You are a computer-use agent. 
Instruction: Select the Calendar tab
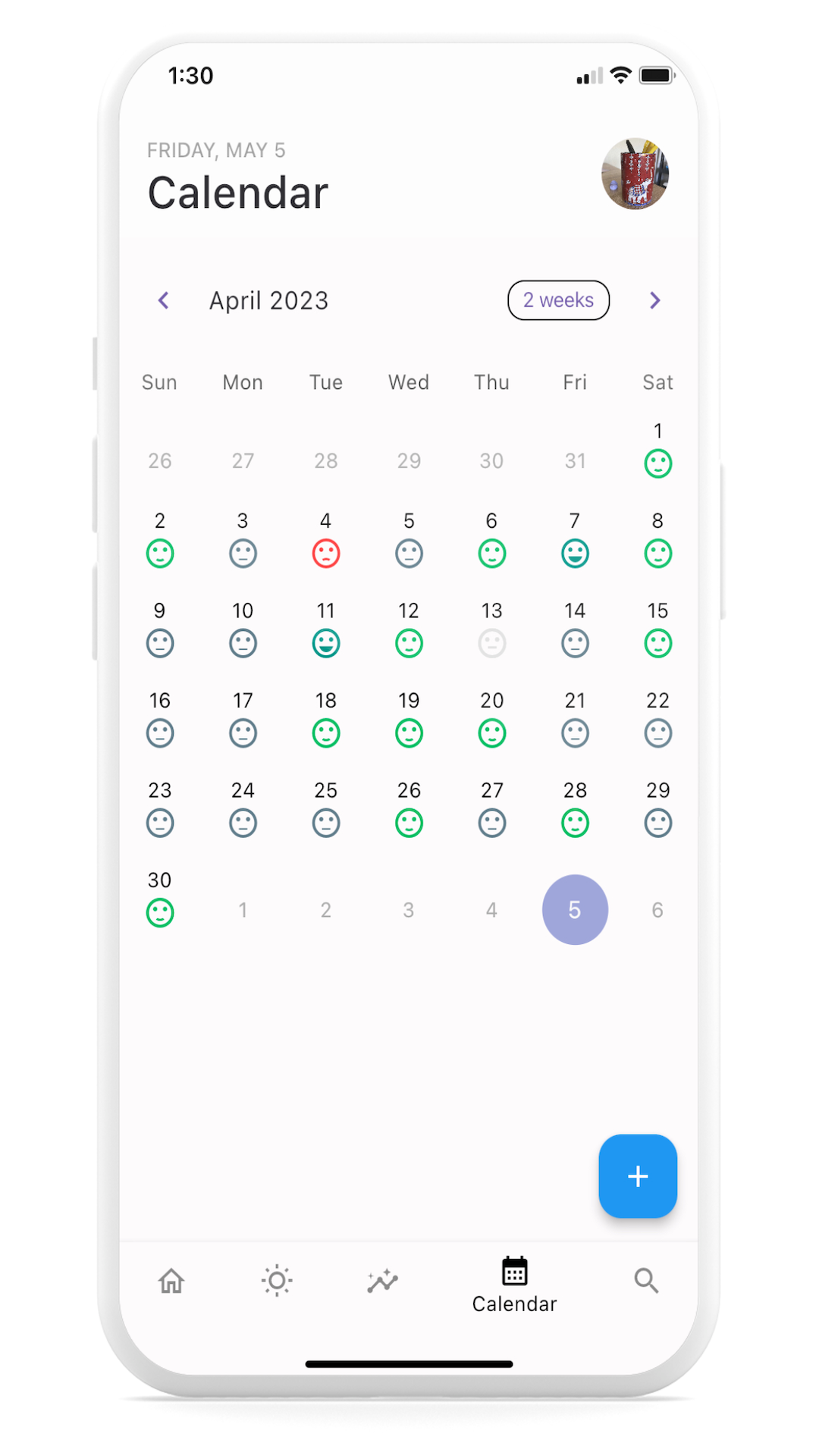coord(514,1284)
